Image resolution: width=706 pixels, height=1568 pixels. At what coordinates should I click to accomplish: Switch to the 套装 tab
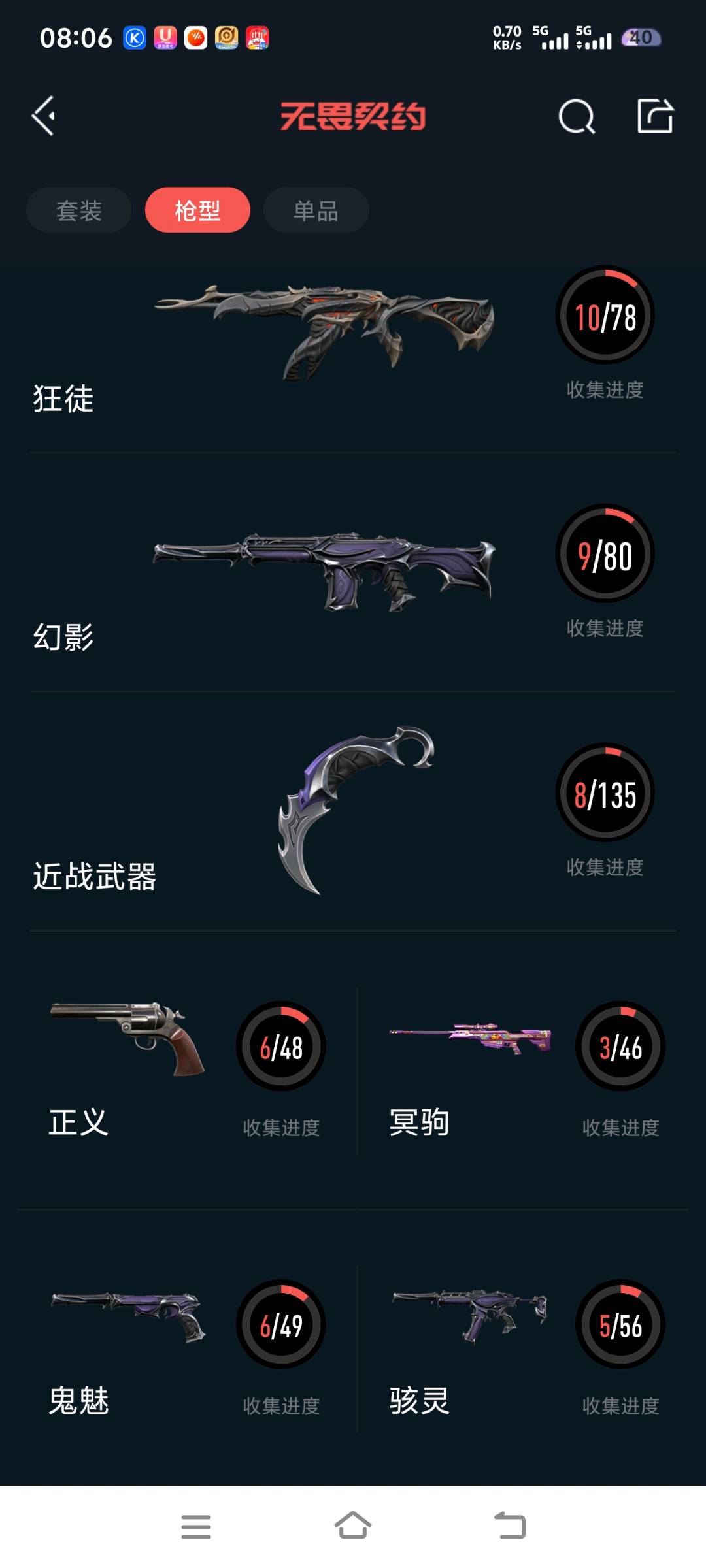(x=79, y=210)
